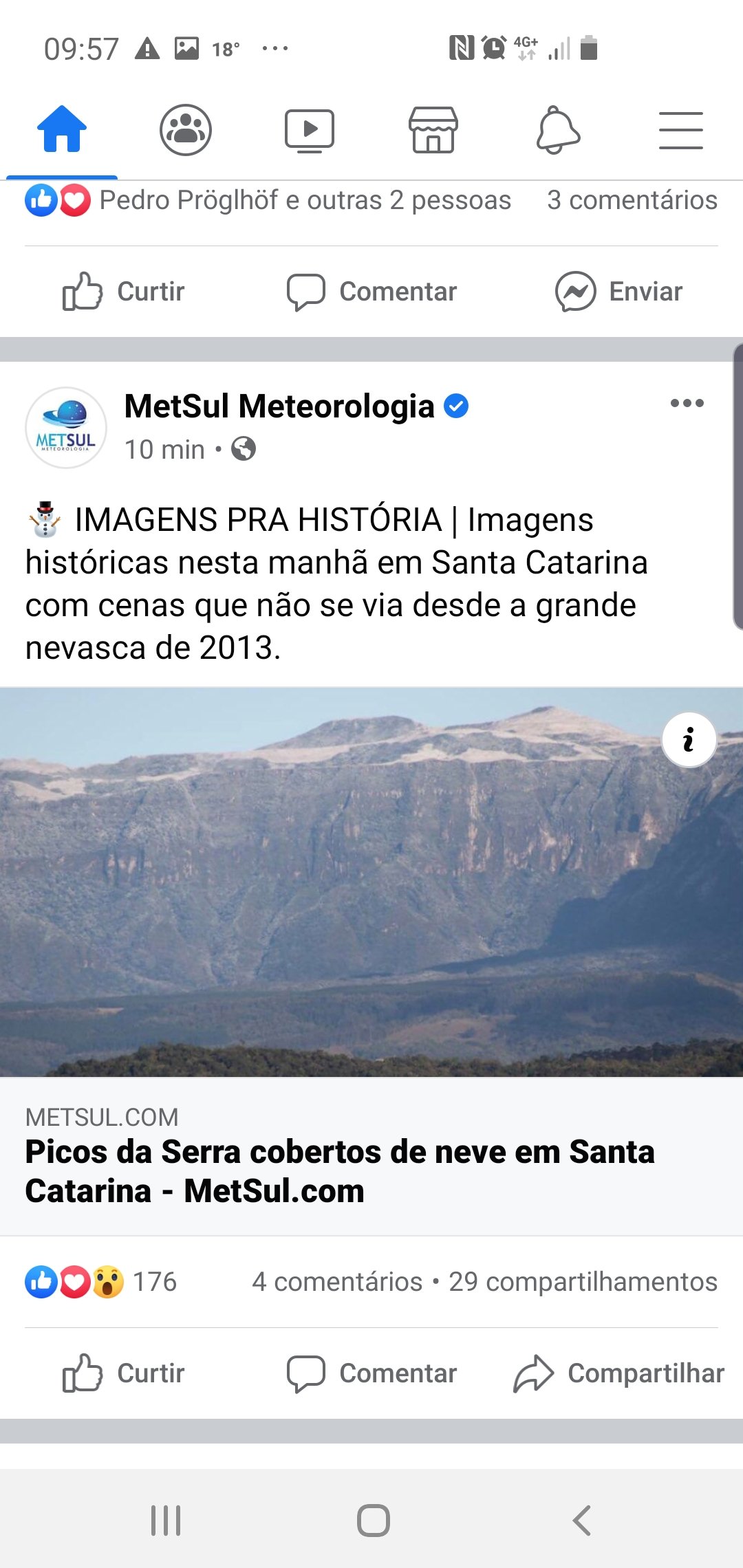
Task: Open the Groups tab
Action: pyautogui.click(x=186, y=129)
